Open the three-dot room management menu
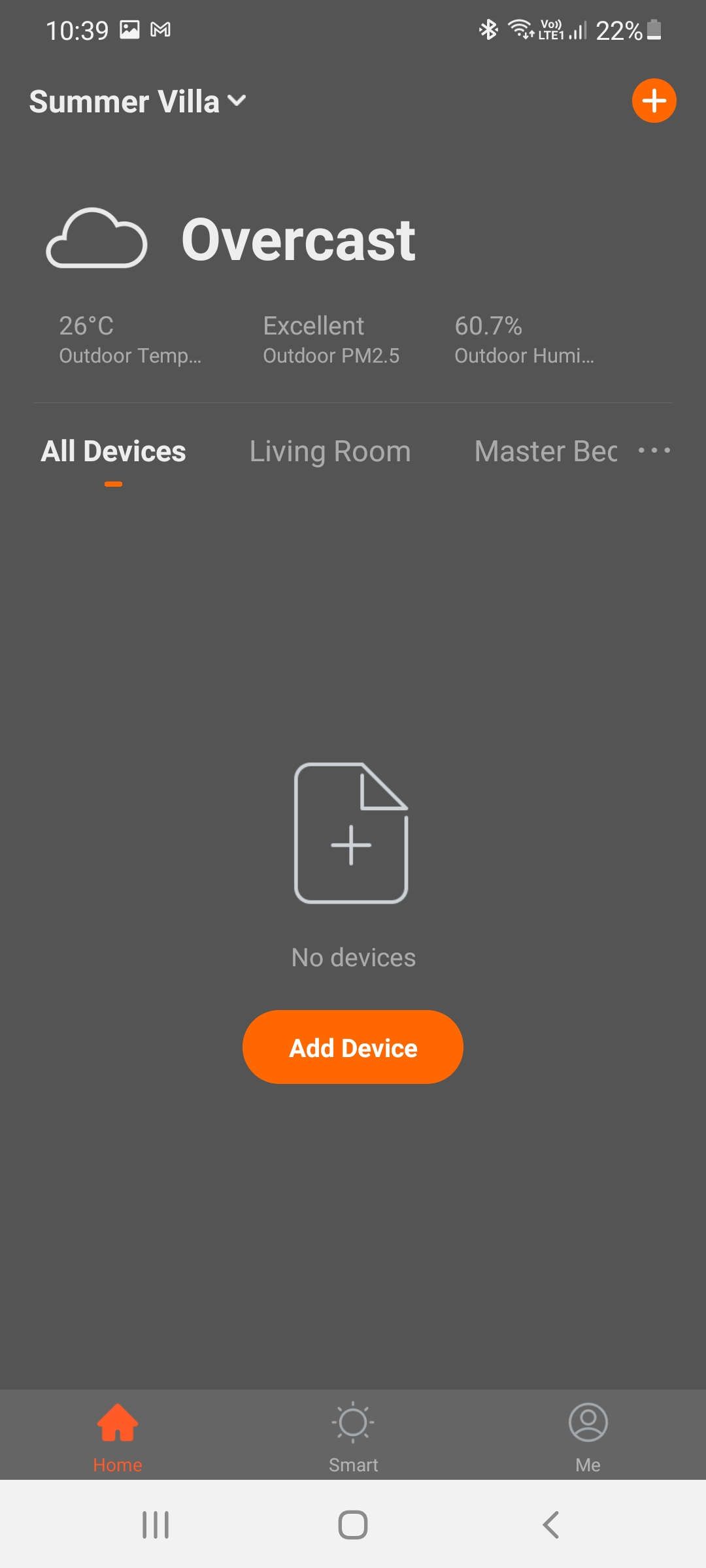The height and width of the screenshot is (1568, 706). click(x=654, y=450)
